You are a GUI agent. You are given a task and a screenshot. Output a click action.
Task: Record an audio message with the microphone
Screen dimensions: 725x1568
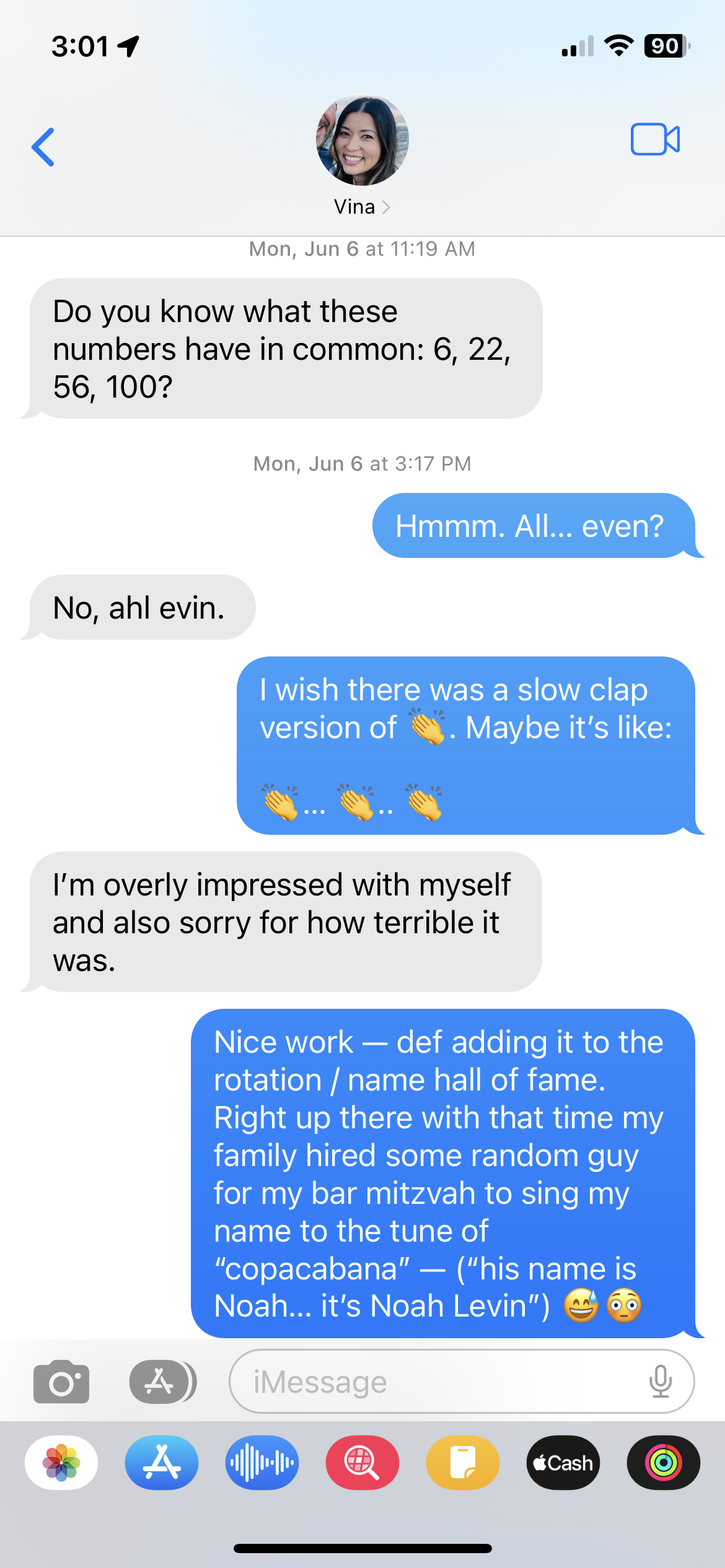pos(661,1382)
